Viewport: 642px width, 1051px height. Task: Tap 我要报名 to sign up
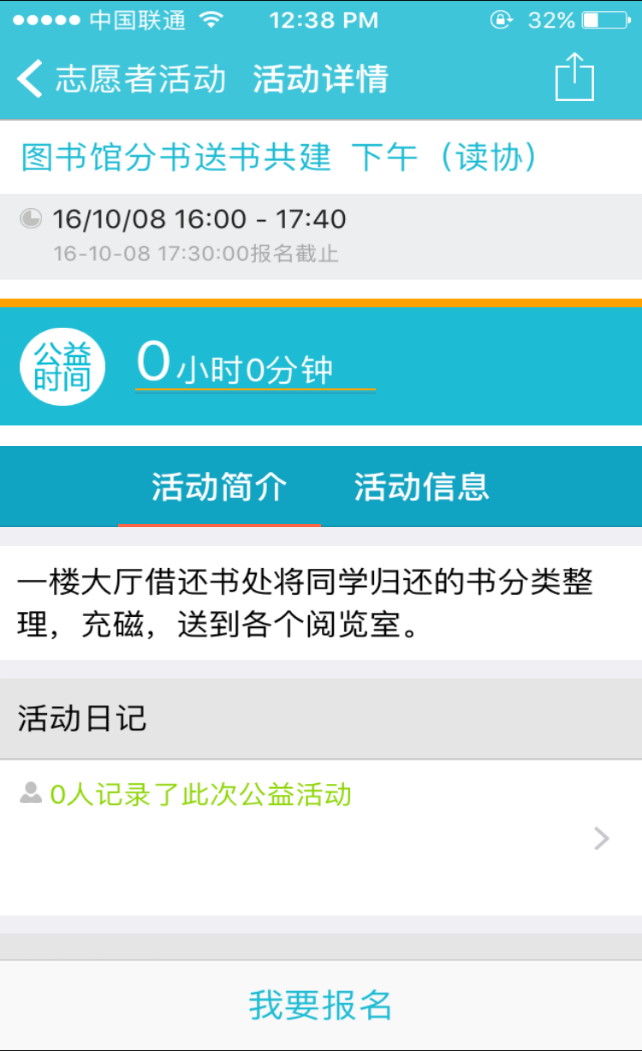point(321,1004)
